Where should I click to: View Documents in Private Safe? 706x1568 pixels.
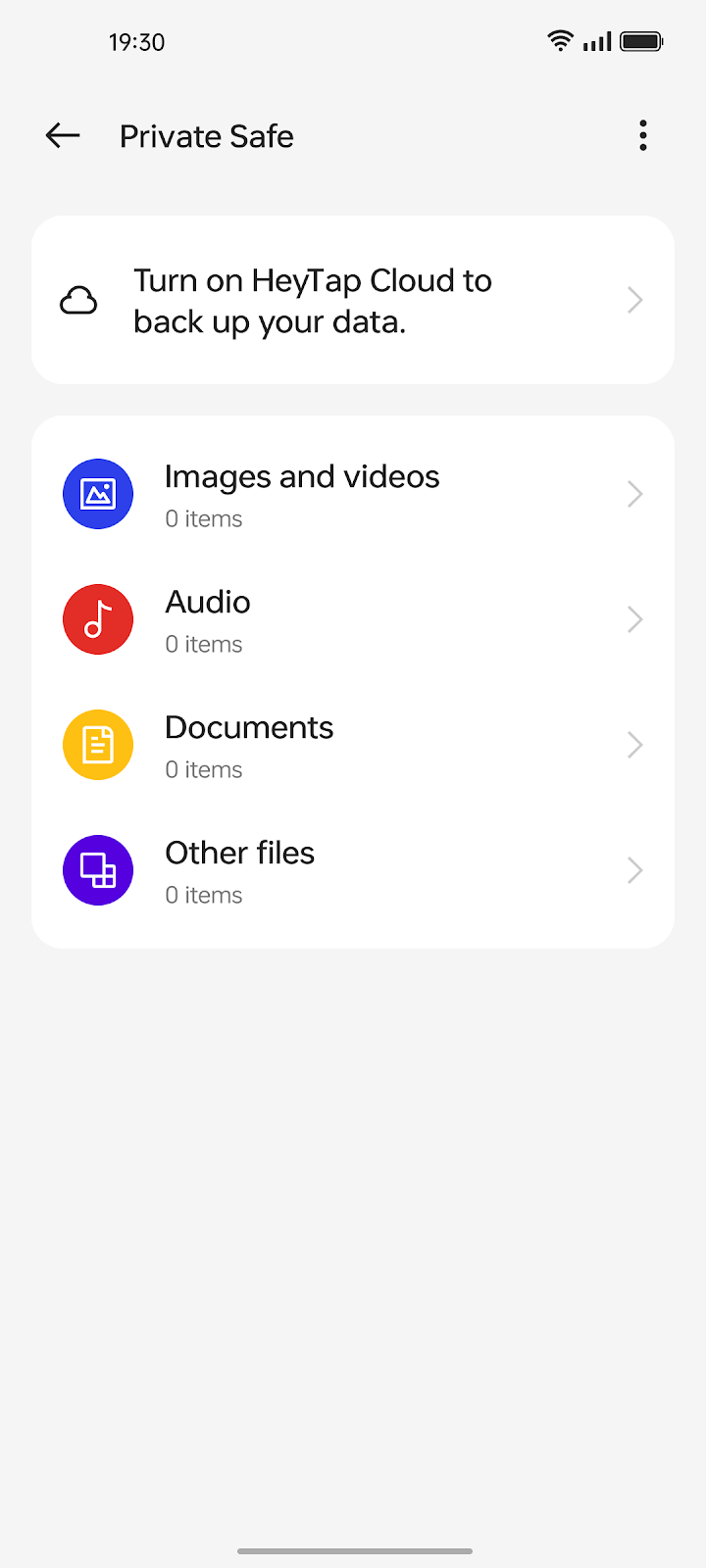tap(353, 745)
